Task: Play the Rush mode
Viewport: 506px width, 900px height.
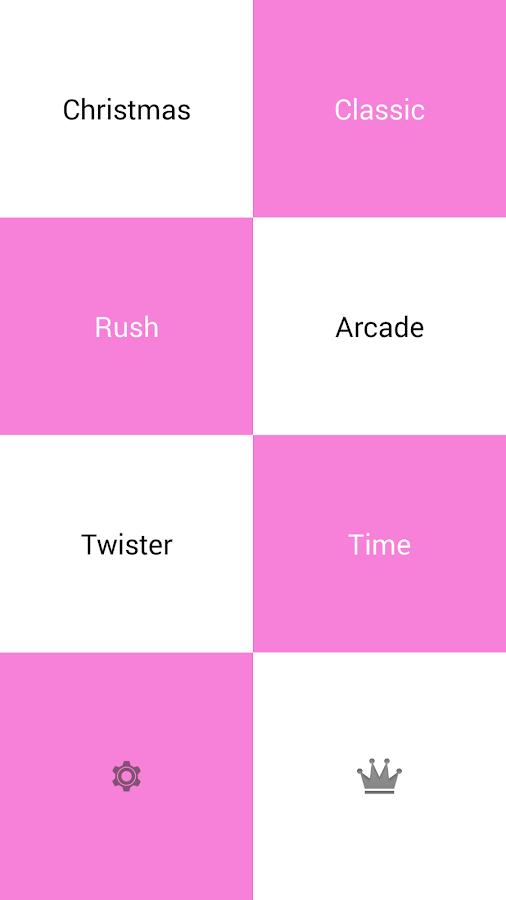Action: click(x=126, y=326)
